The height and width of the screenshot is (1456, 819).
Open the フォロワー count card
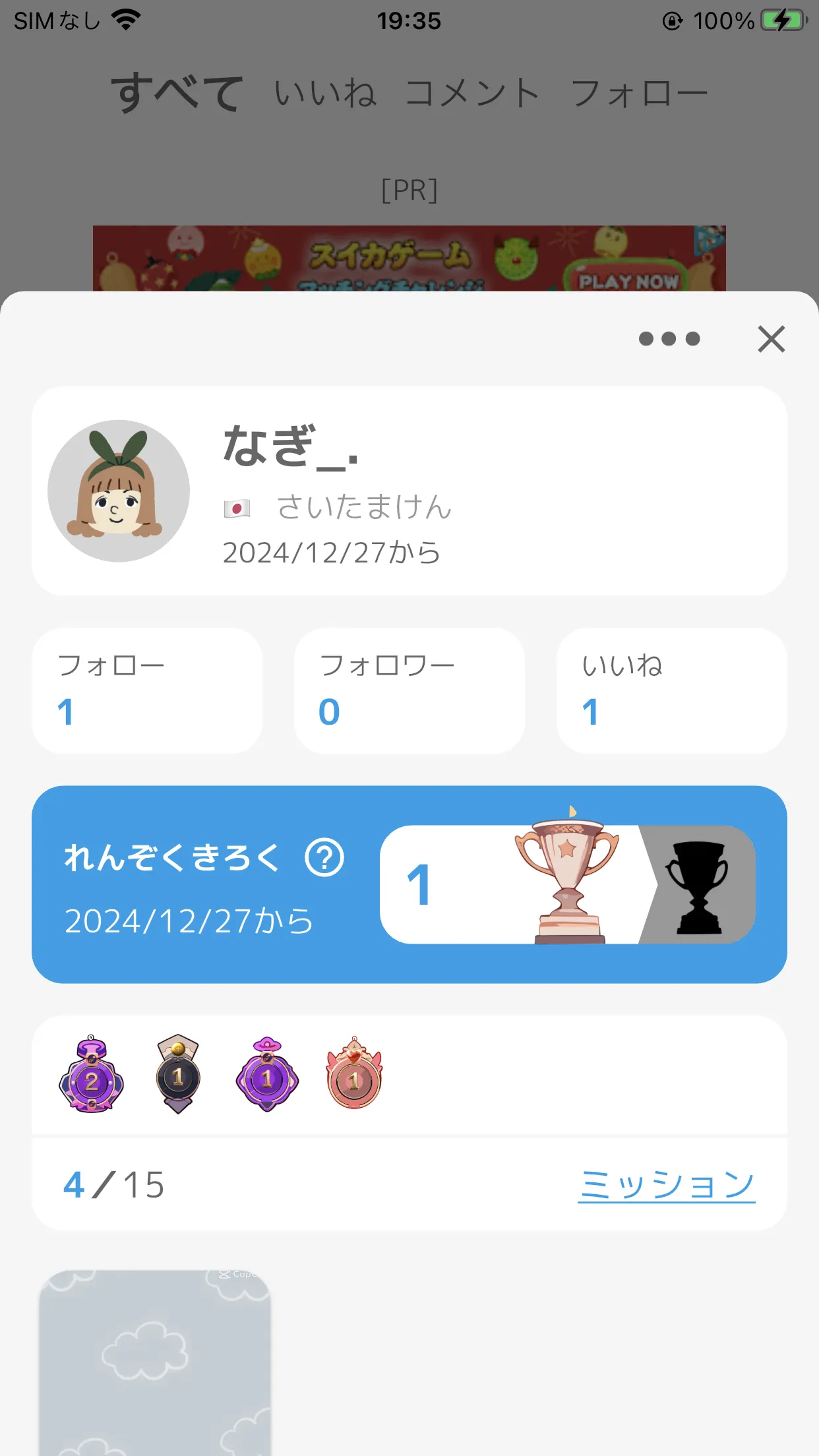click(409, 690)
